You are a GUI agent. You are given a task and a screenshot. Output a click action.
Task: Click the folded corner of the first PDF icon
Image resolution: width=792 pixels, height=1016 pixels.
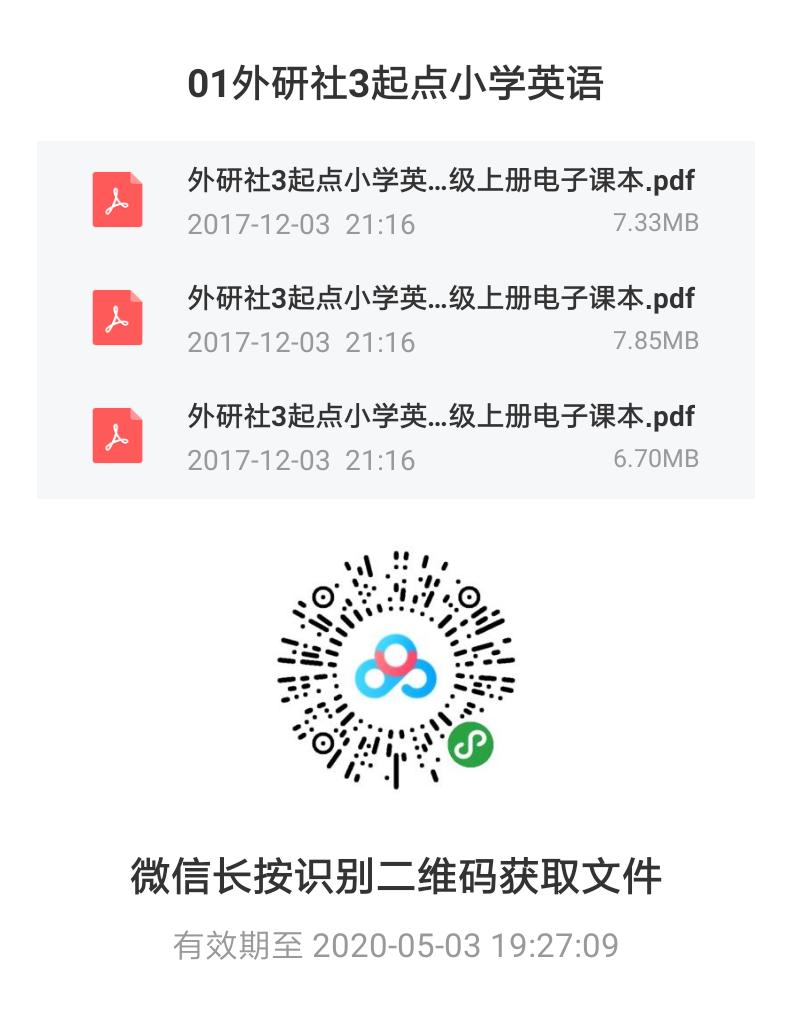(x=136, y=180)
